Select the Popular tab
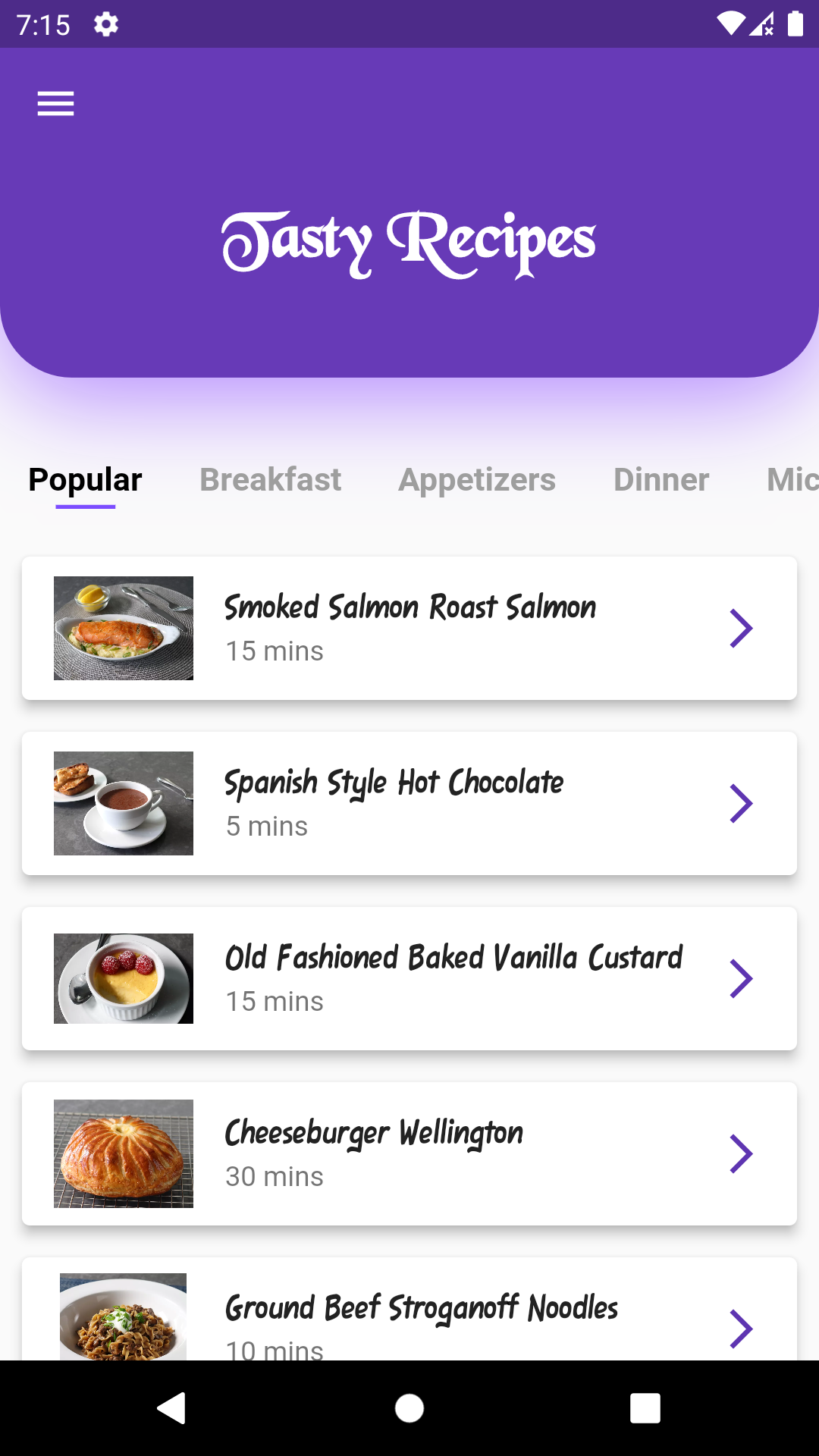 click(85, 479)
